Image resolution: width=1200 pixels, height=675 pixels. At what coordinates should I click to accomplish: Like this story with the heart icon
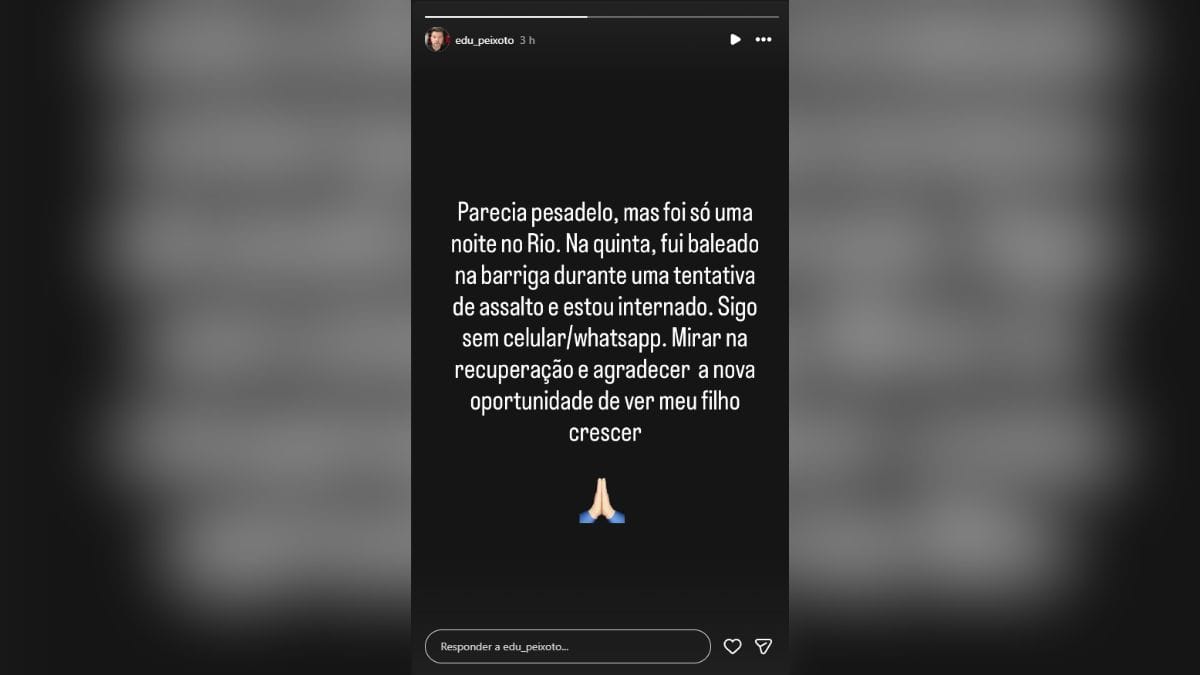pyautogui.click(x=732, y=647)
